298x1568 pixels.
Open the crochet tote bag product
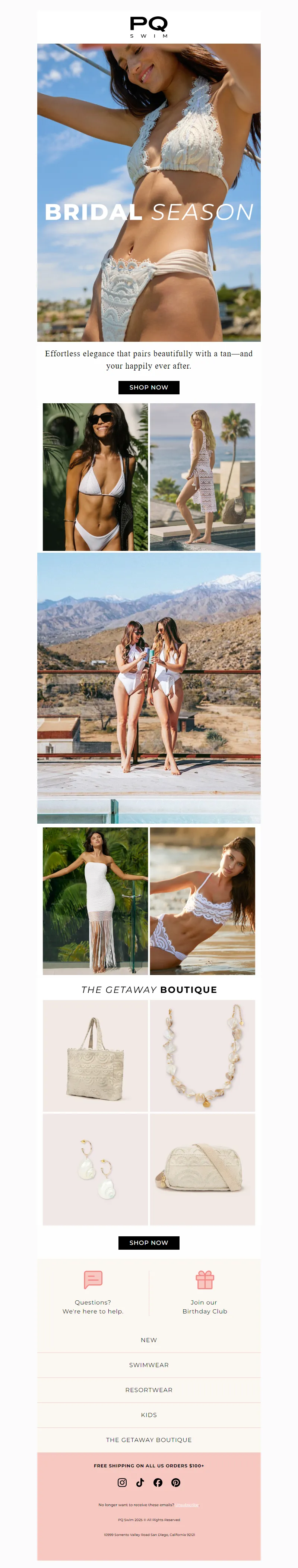click(x=95, y=1056)
